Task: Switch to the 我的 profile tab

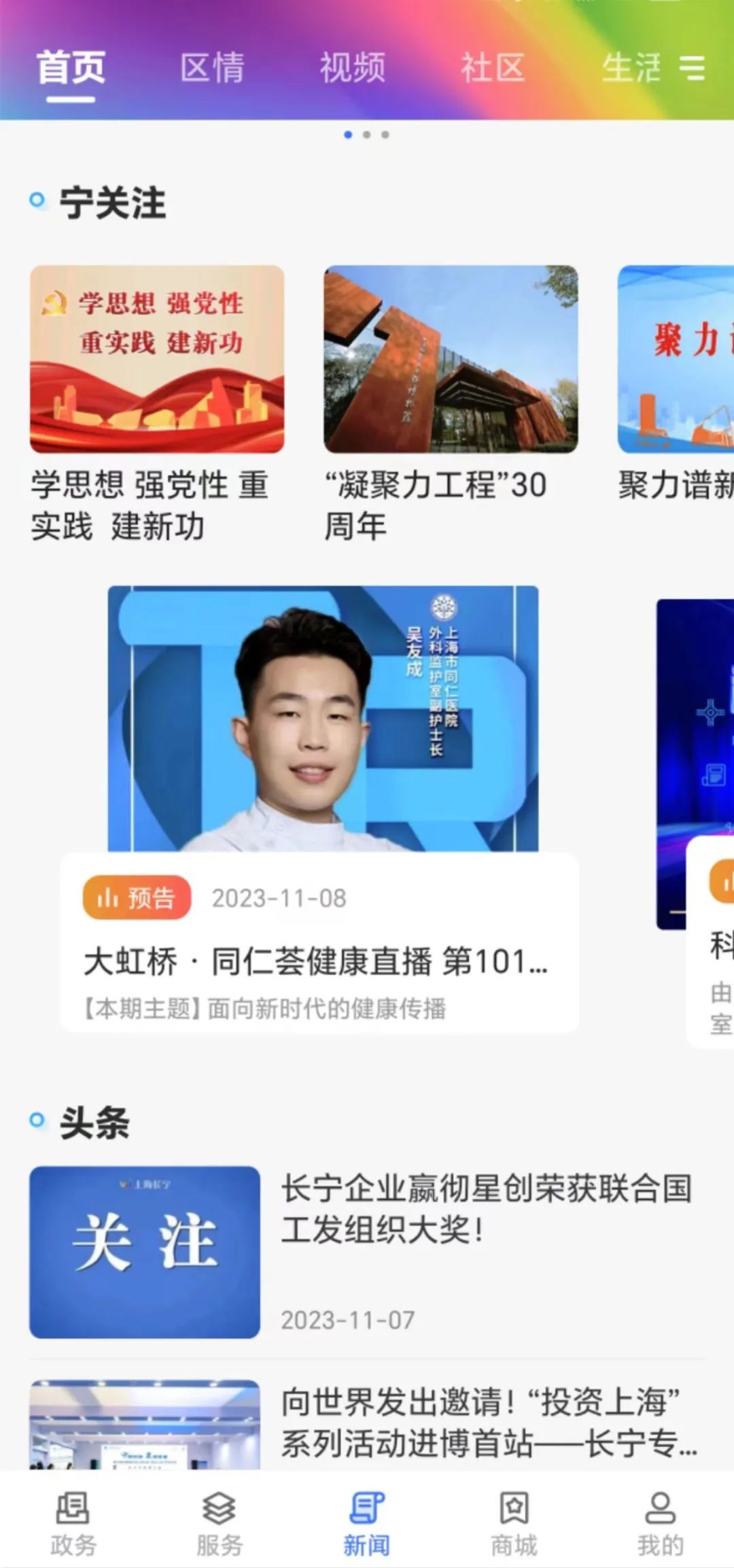Action: (x=660, y=1526)
